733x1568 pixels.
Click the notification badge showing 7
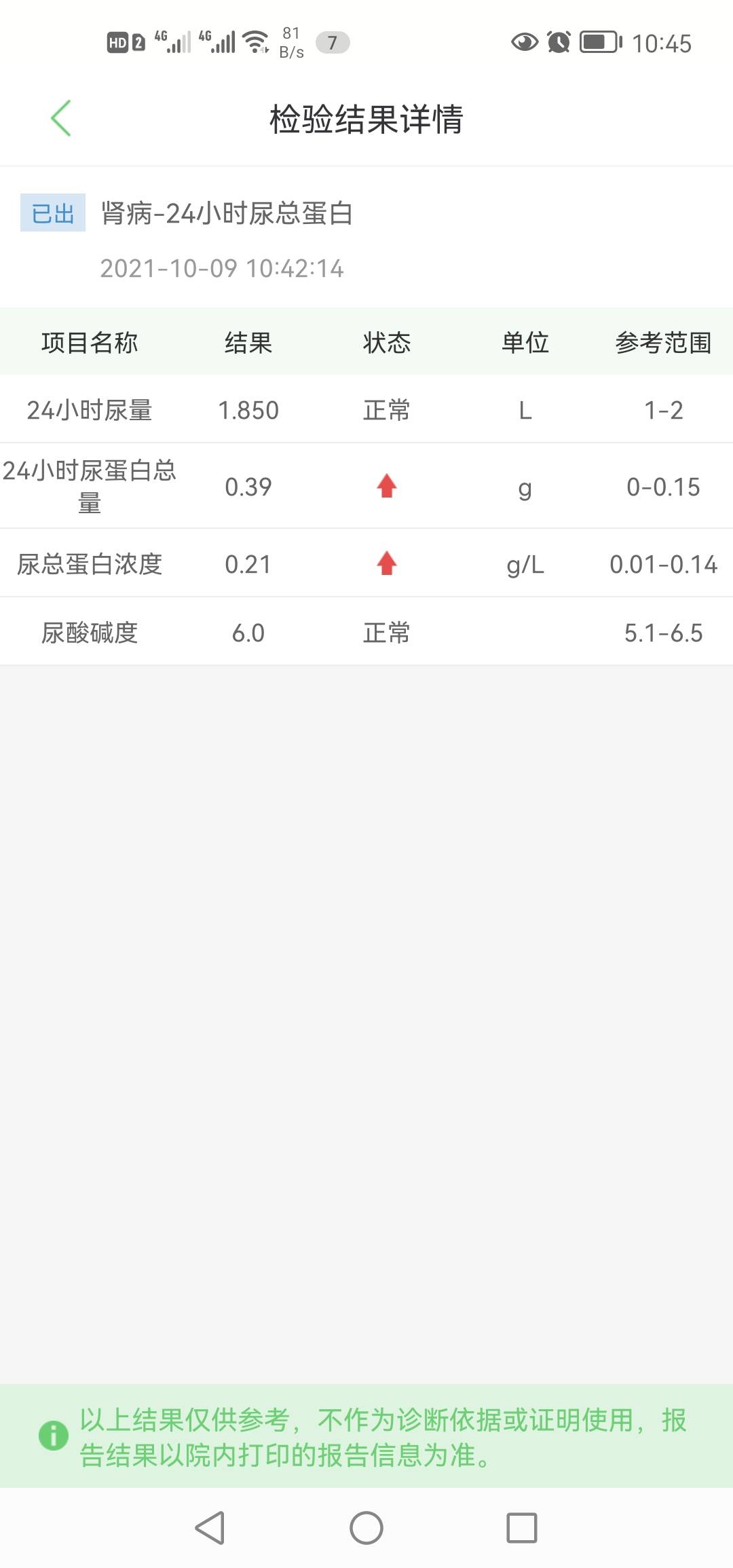click(x=332, y=43)
